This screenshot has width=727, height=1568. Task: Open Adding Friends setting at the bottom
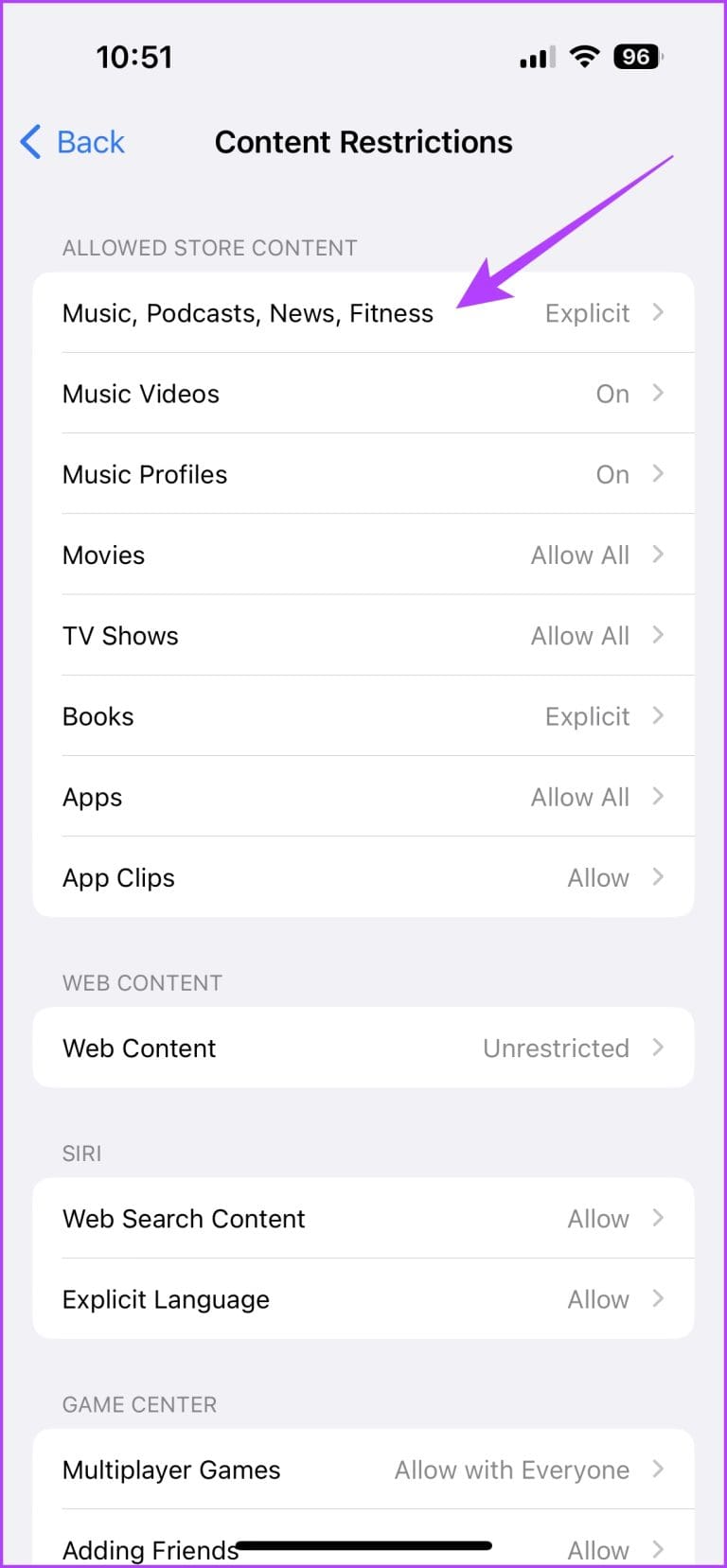tap(363, 1549)
